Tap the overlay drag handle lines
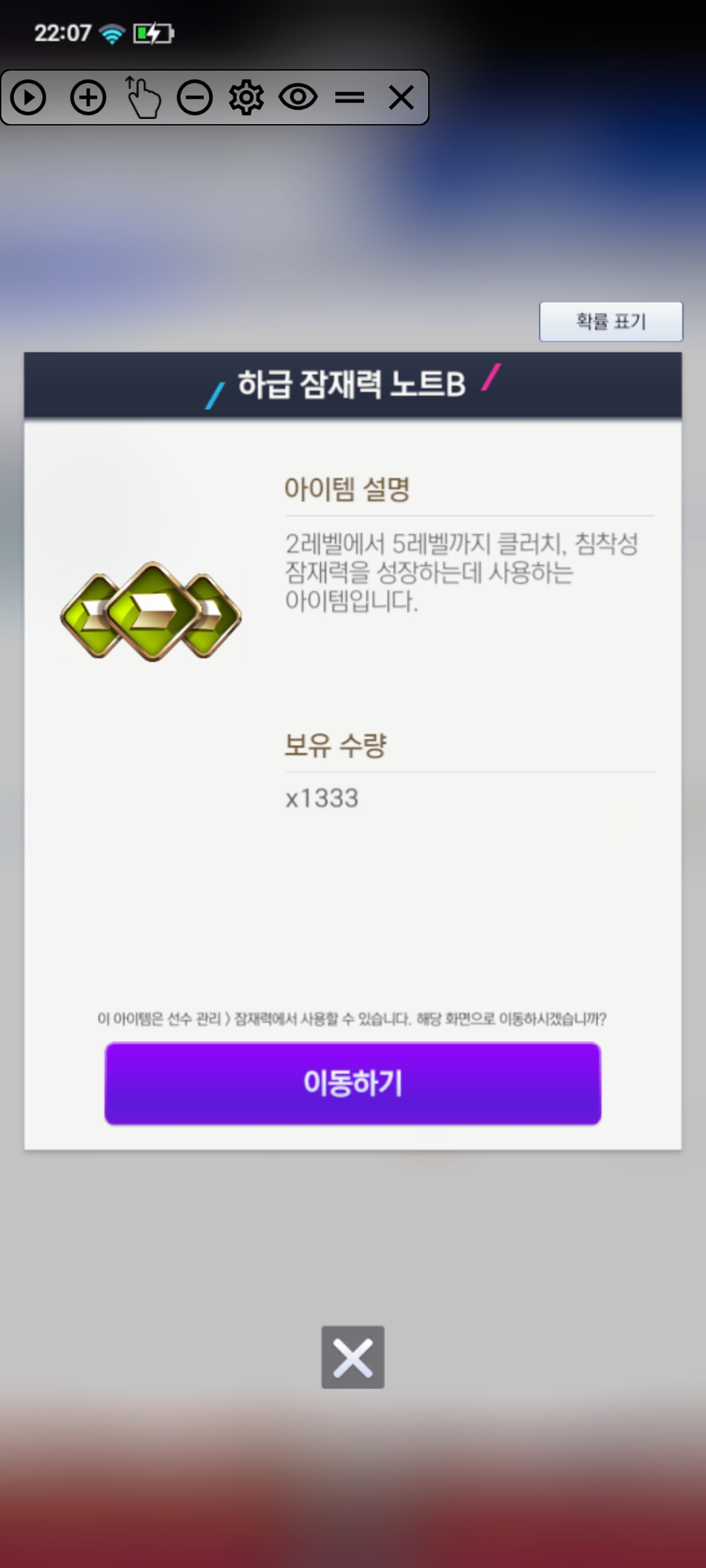The image size is (706, 1568). click(350, 98)
